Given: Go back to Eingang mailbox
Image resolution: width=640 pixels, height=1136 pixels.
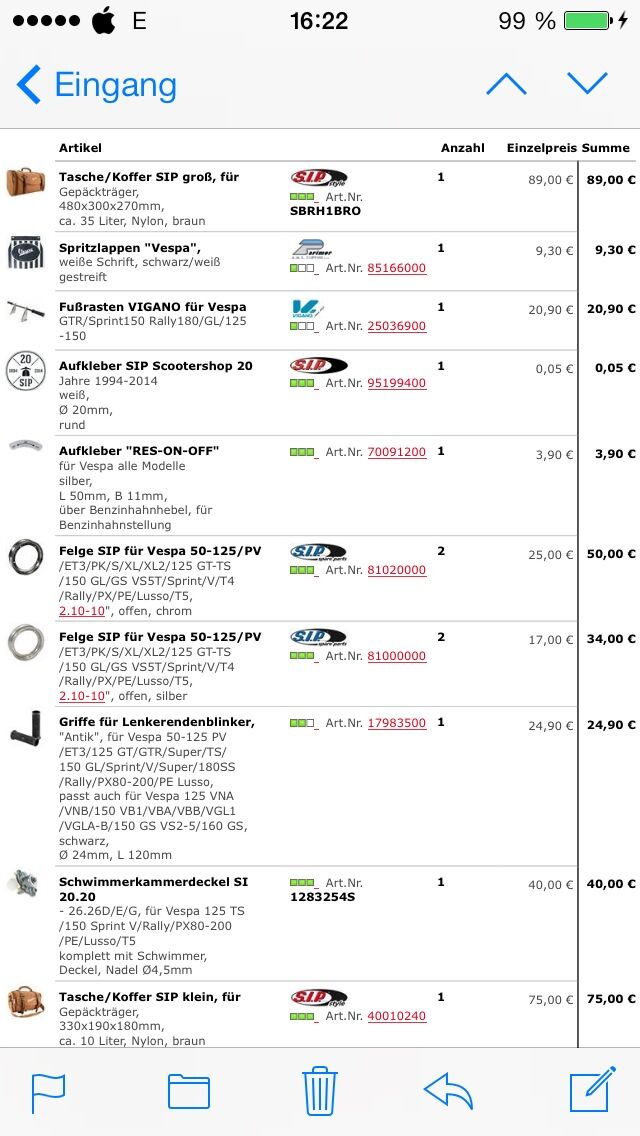Looking at the screenshot, I should click(x=96, y=85).
